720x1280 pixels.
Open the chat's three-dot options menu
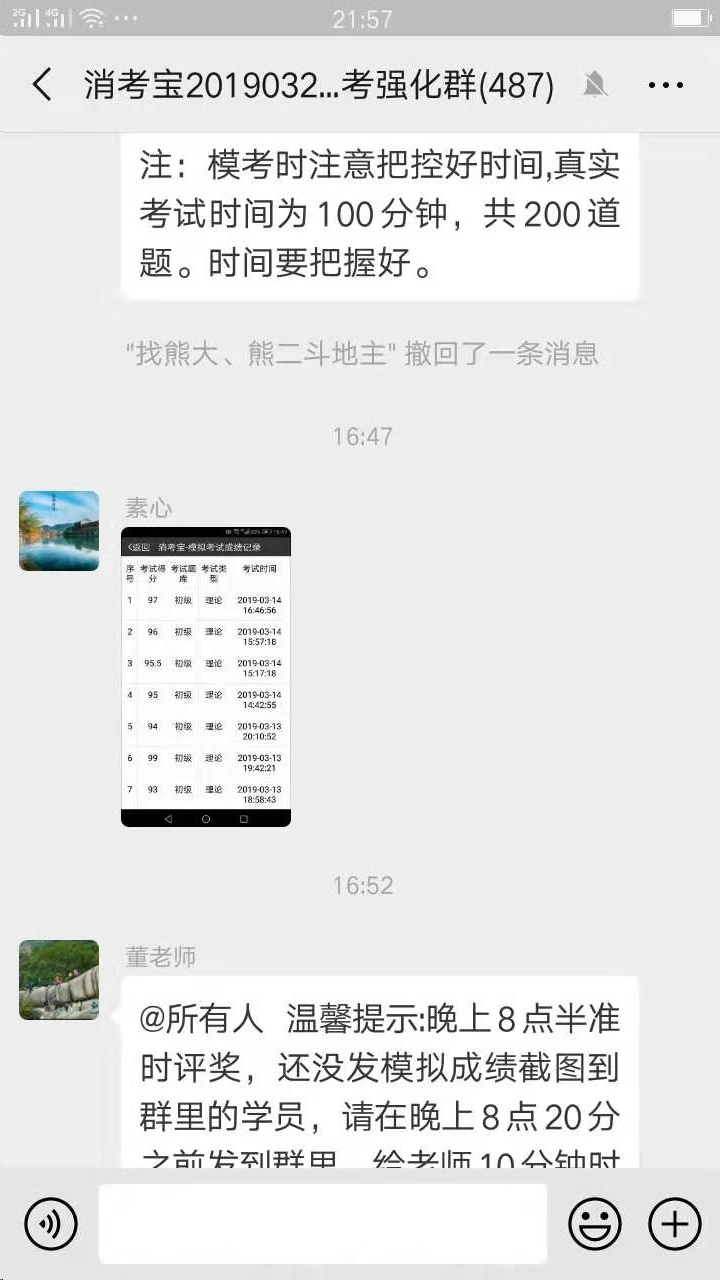(x=666, y=85)
